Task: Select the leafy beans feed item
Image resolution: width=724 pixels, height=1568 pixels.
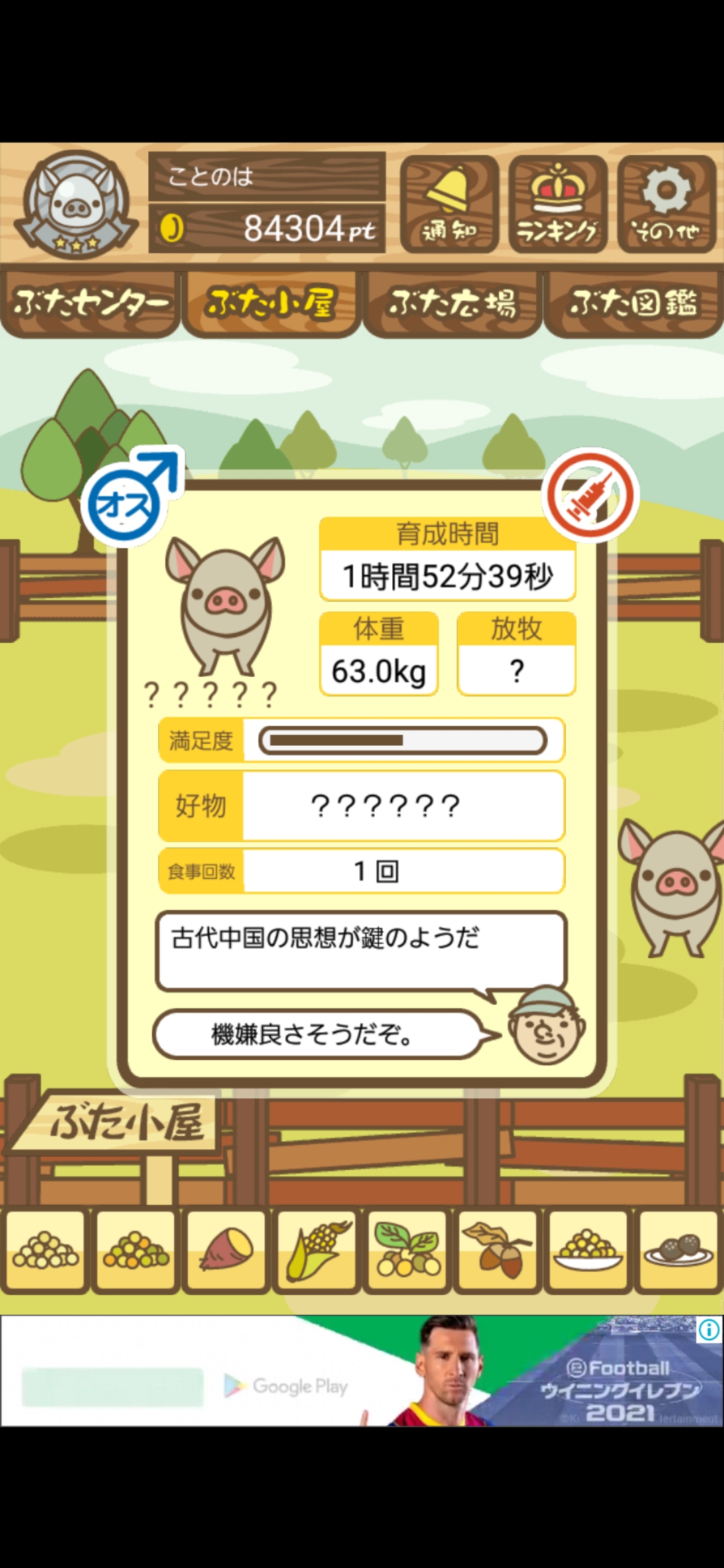Action: [x=408, y=1250]
